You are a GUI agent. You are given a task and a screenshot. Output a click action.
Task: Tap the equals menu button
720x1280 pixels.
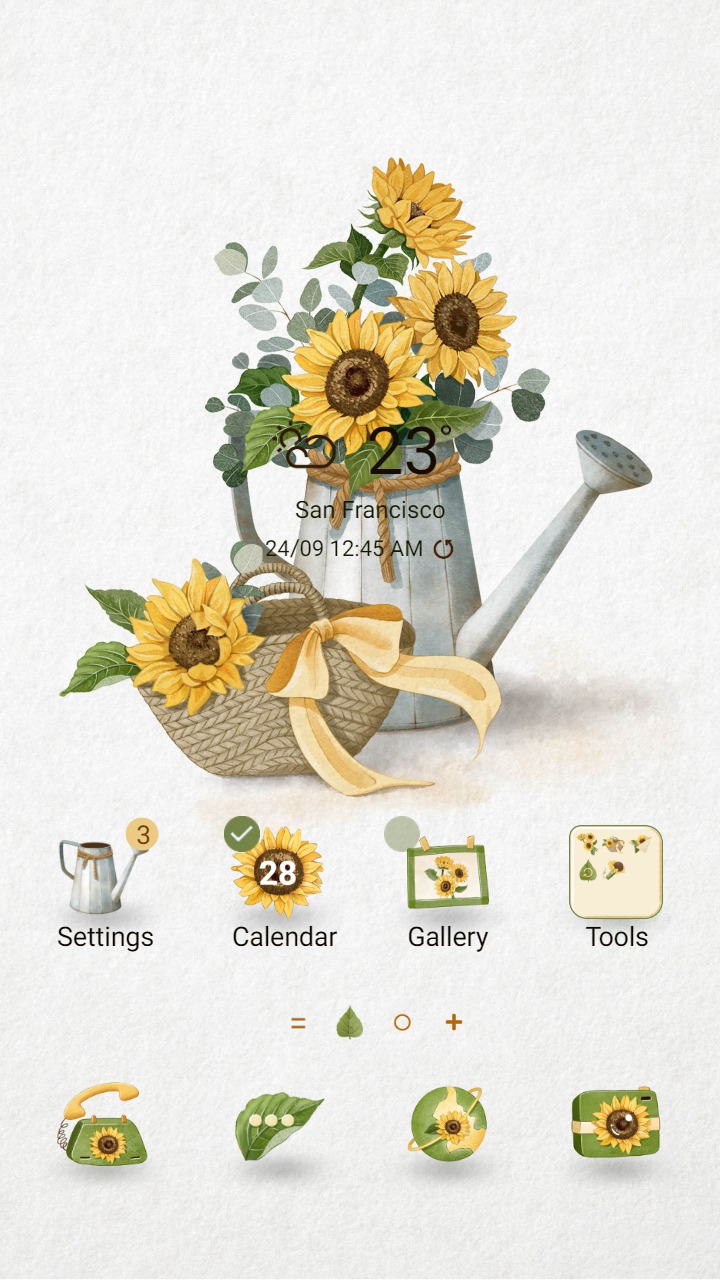(x=297, y=1023)
